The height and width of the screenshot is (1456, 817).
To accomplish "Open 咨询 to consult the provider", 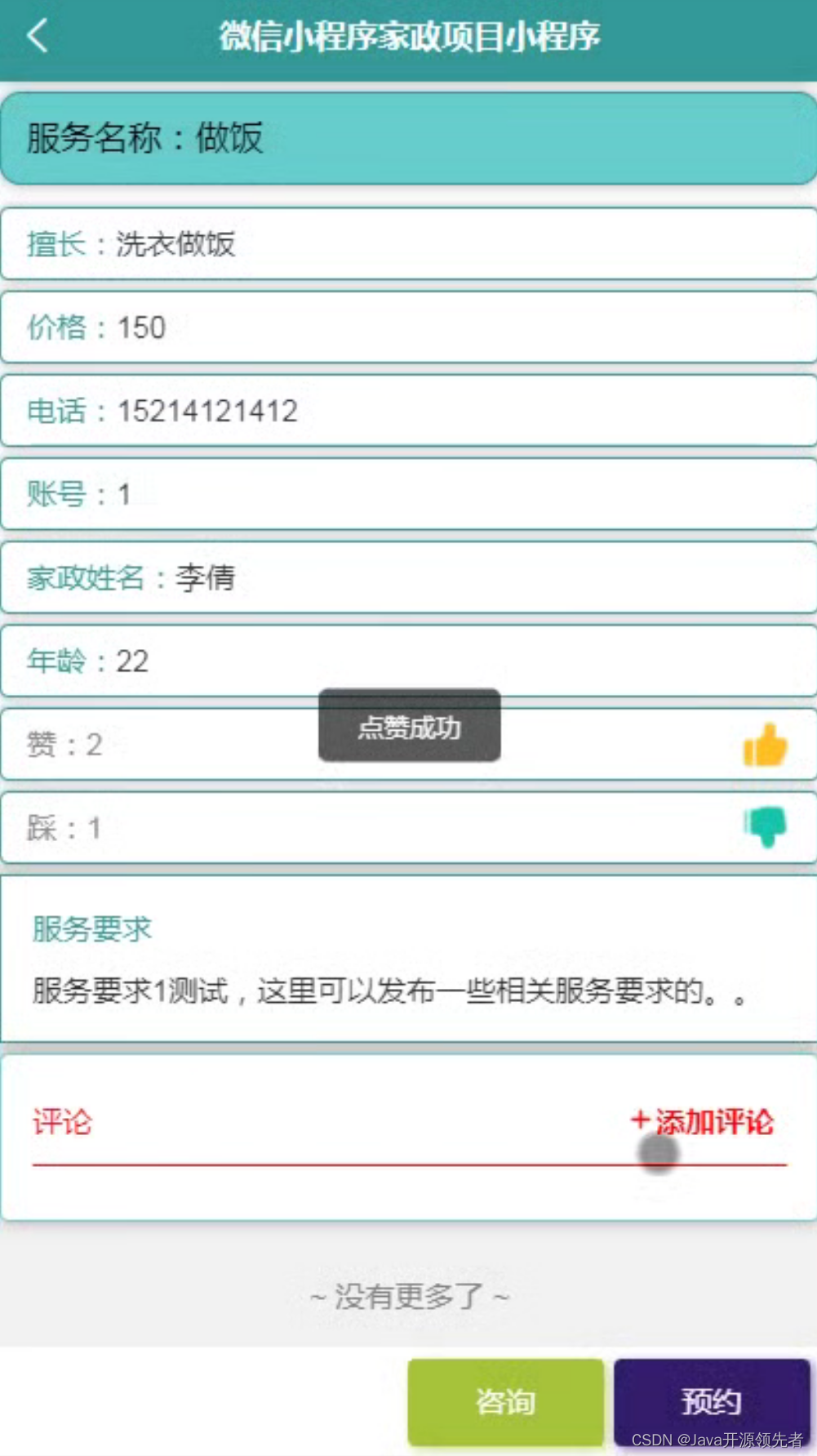I will pyautogui.click(x=505, y=1401).
